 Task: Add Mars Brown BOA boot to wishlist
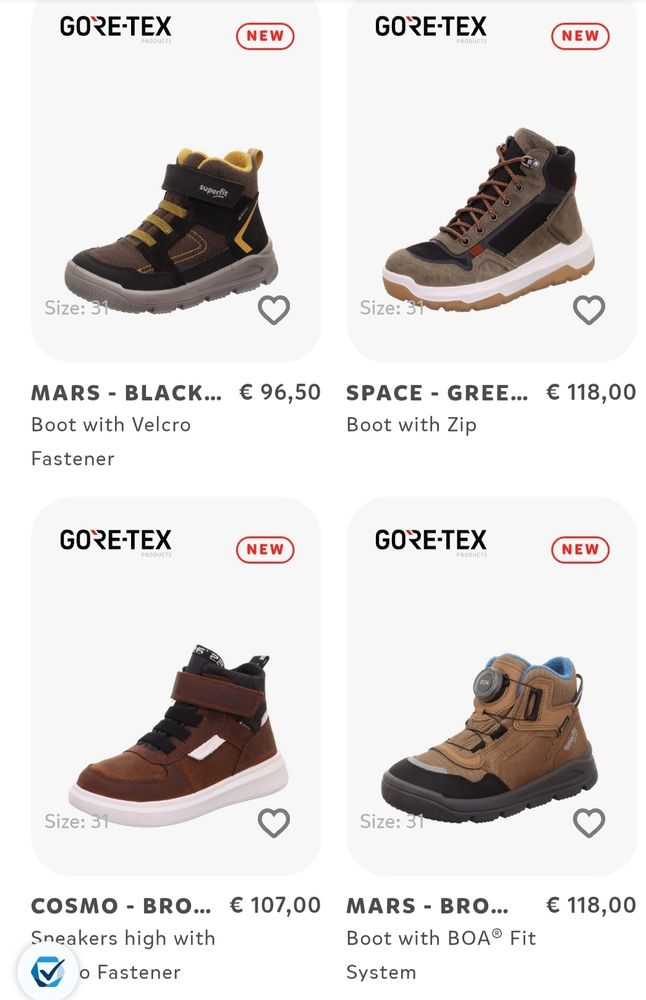589,823
